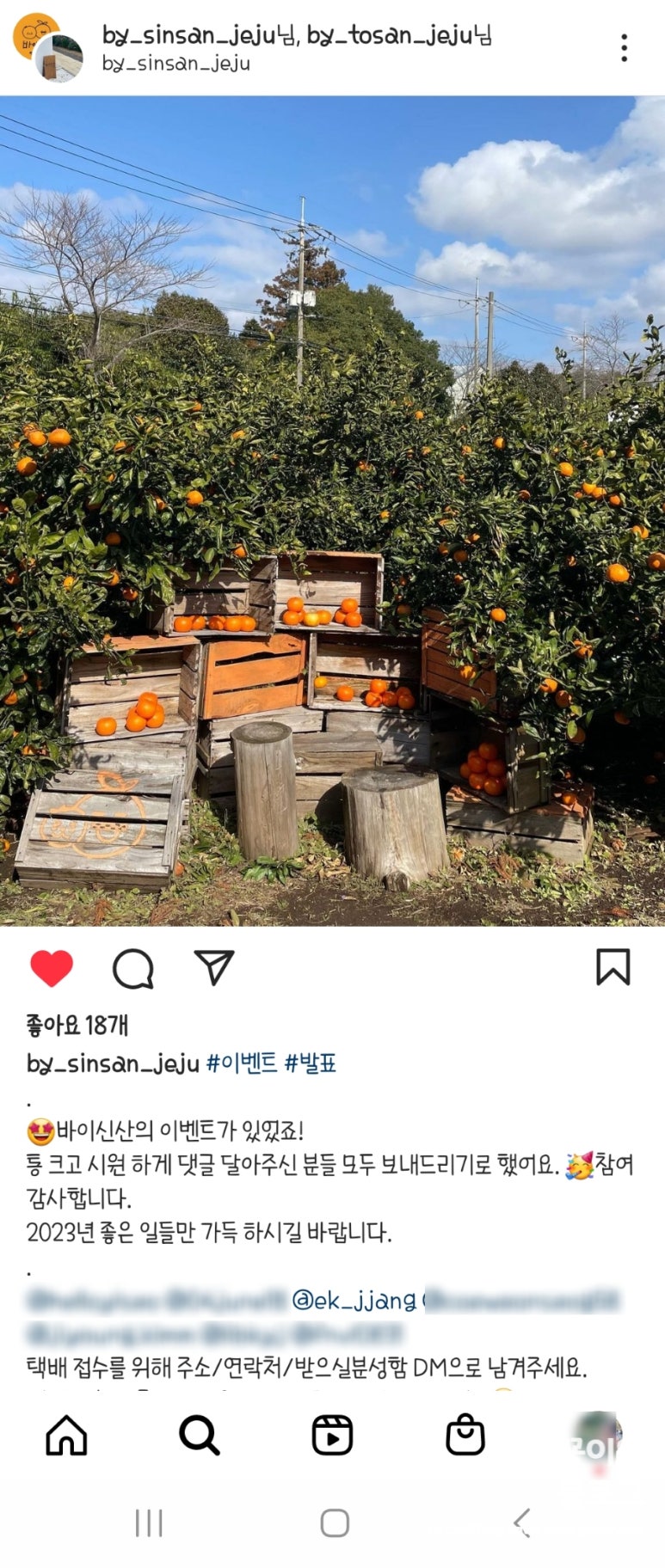Open my profile tab
The width and height of the screenshot is (665, 1568).
pos(597,1435)
